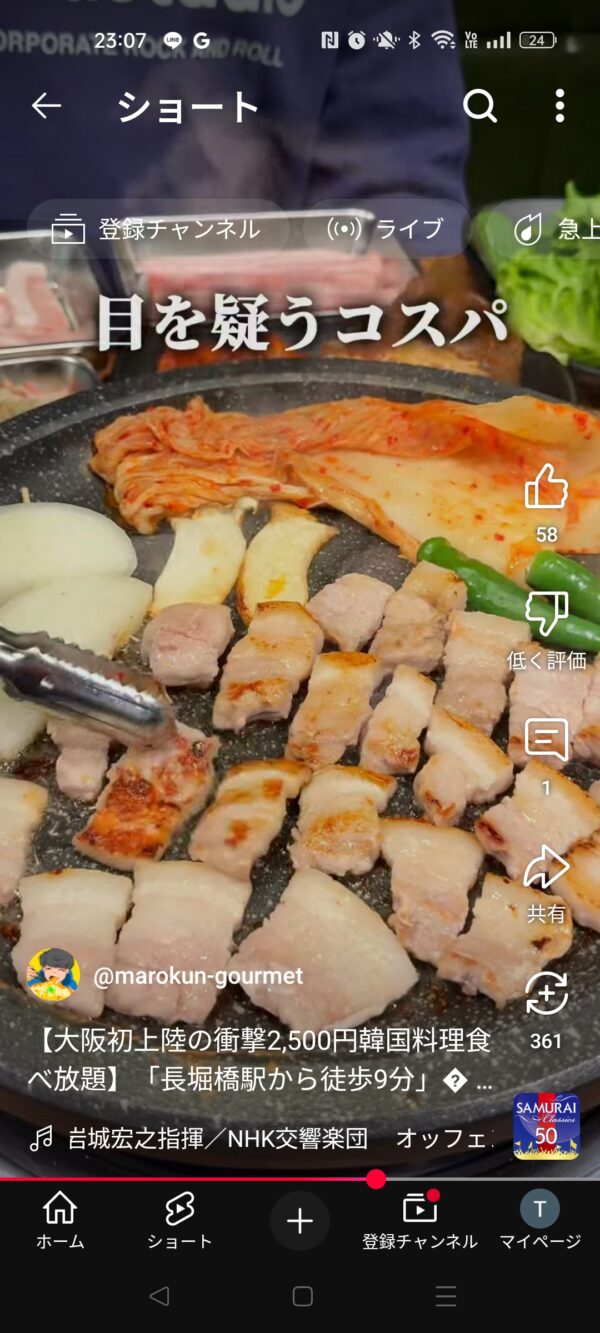The image size is (600, 1333).
Task: Tap the remix icon with 361
Action: click(x=546, y=994)
